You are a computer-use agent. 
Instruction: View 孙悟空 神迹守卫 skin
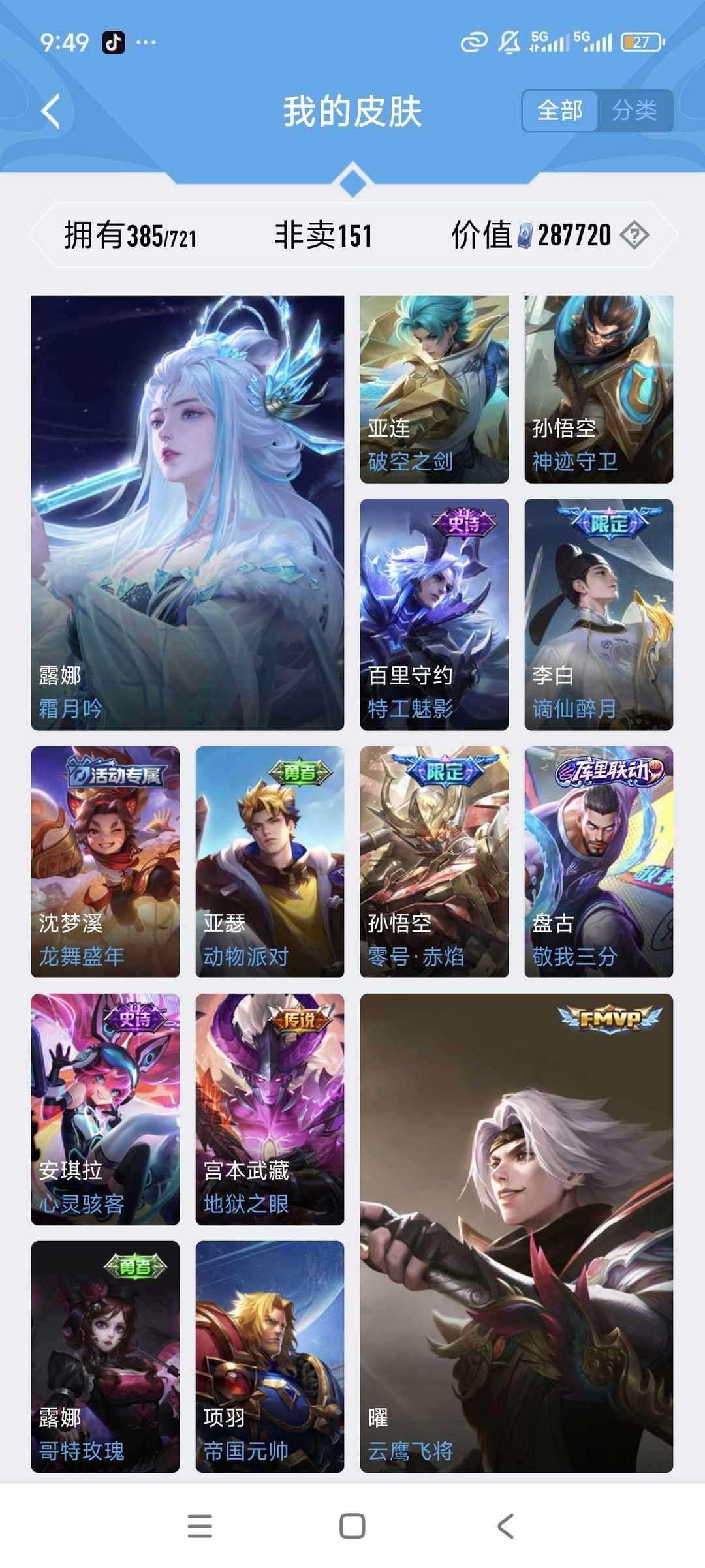(x=599, y=390)
